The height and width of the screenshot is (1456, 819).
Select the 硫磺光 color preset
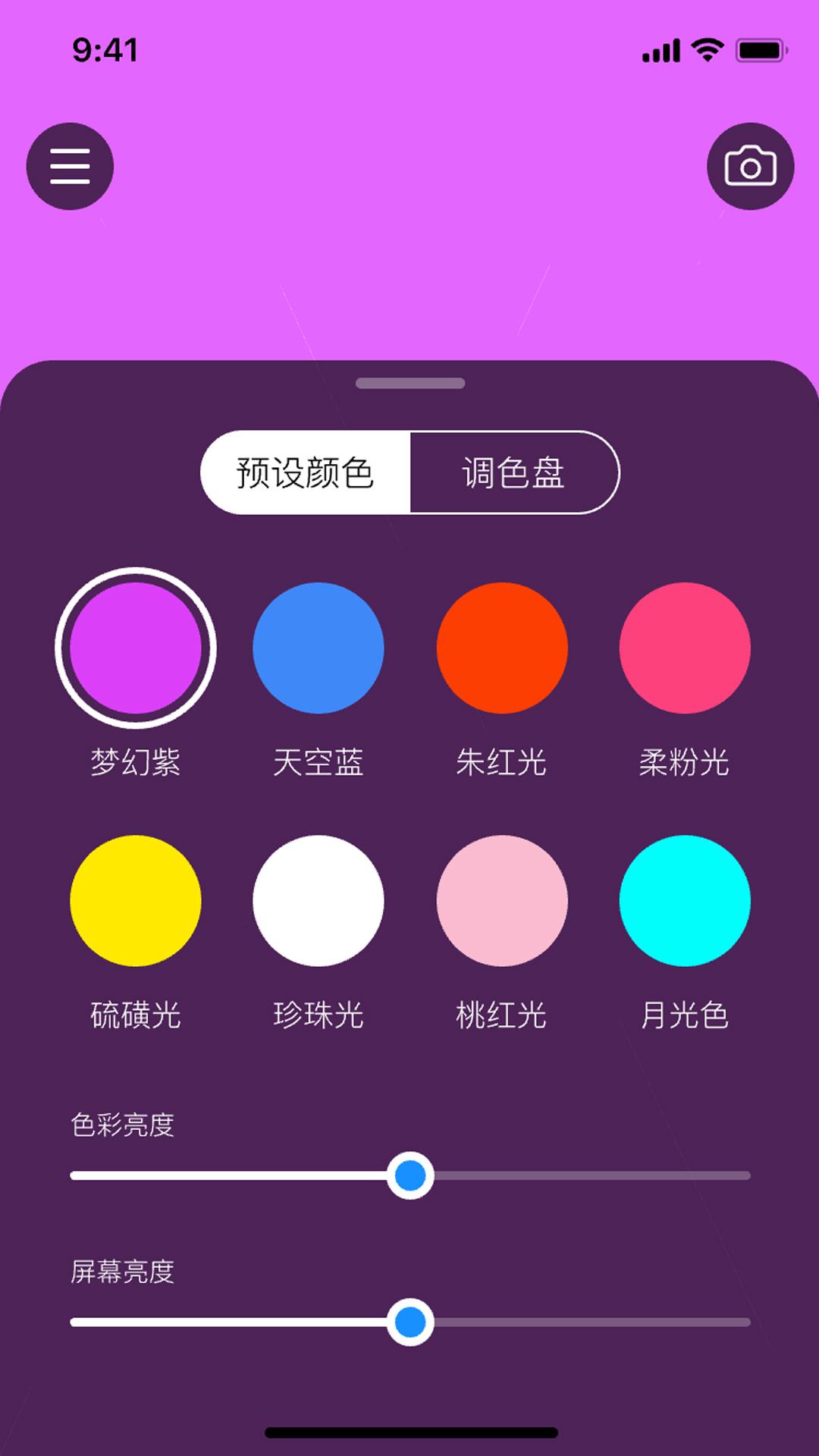(x=134, y=901)
